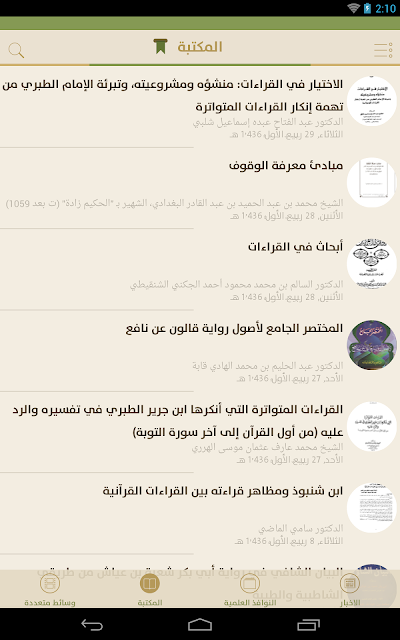Switch to the النوافذ العلمية tab
The width and height of the screenshot is (400, 640).
tap(250, 590)
